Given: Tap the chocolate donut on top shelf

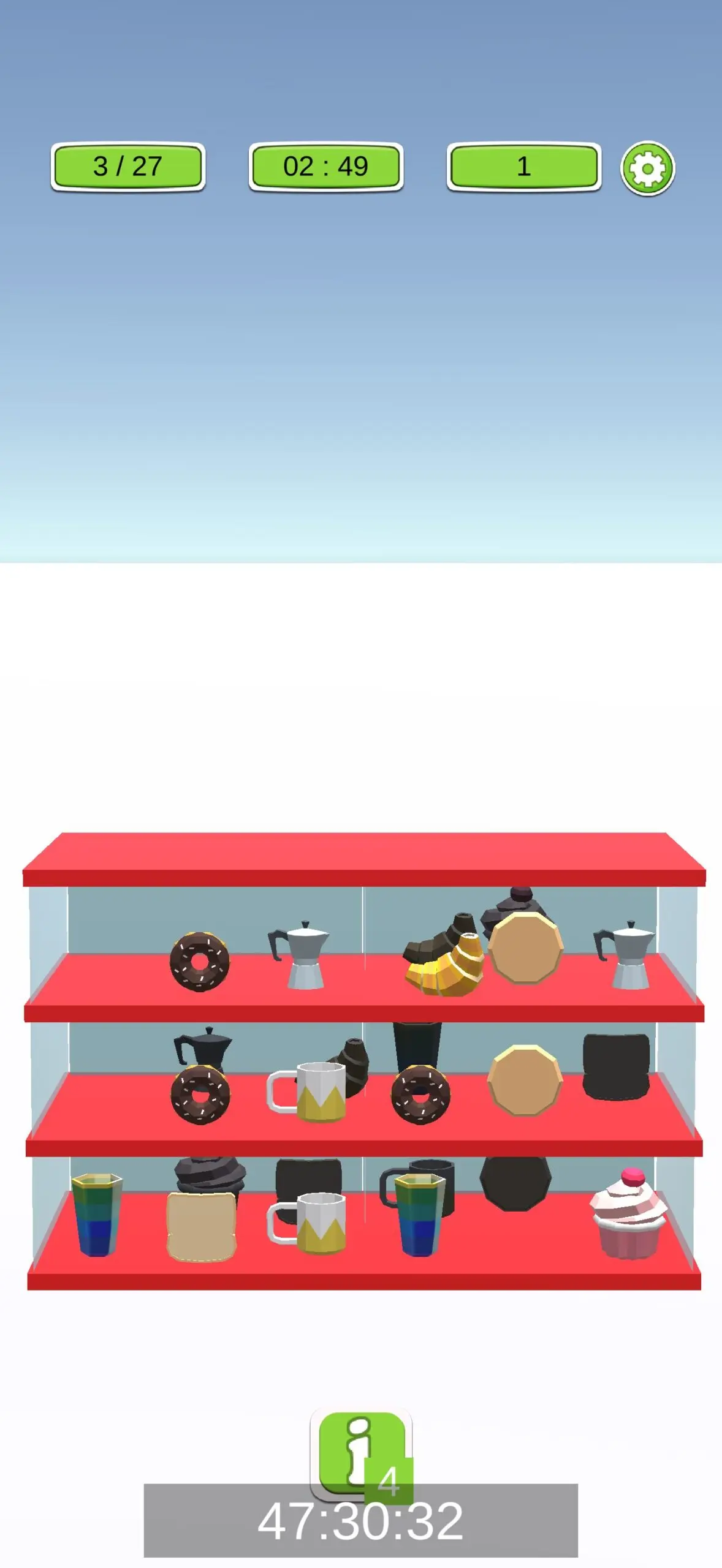Looking at the screenshot, I should coord(200,962).
